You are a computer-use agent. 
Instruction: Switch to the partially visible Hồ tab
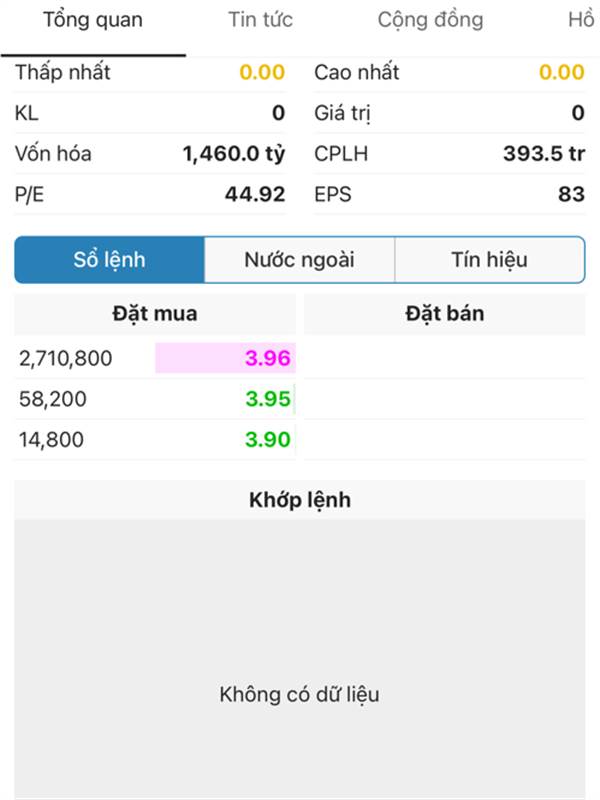pos(581,20)
